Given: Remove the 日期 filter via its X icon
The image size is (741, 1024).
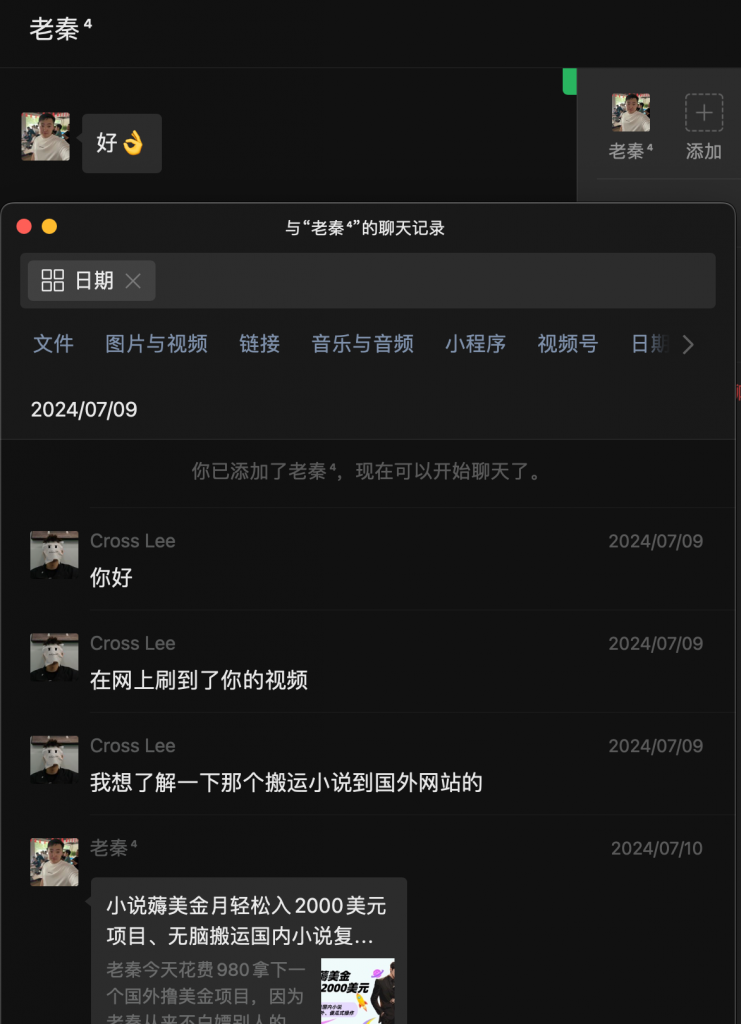Looking at the screenshot, I should click(x=133, y=281).
